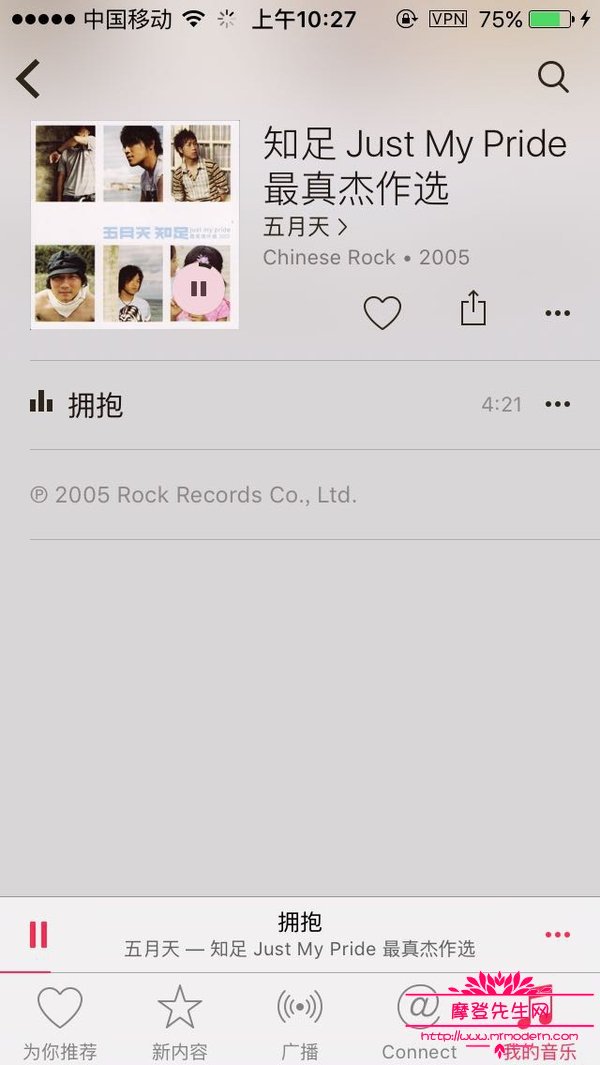Image resolution: width=600 pixels, height=1065 pixels.
Task: Open the search magnifier icon
Action: (553, 77)
